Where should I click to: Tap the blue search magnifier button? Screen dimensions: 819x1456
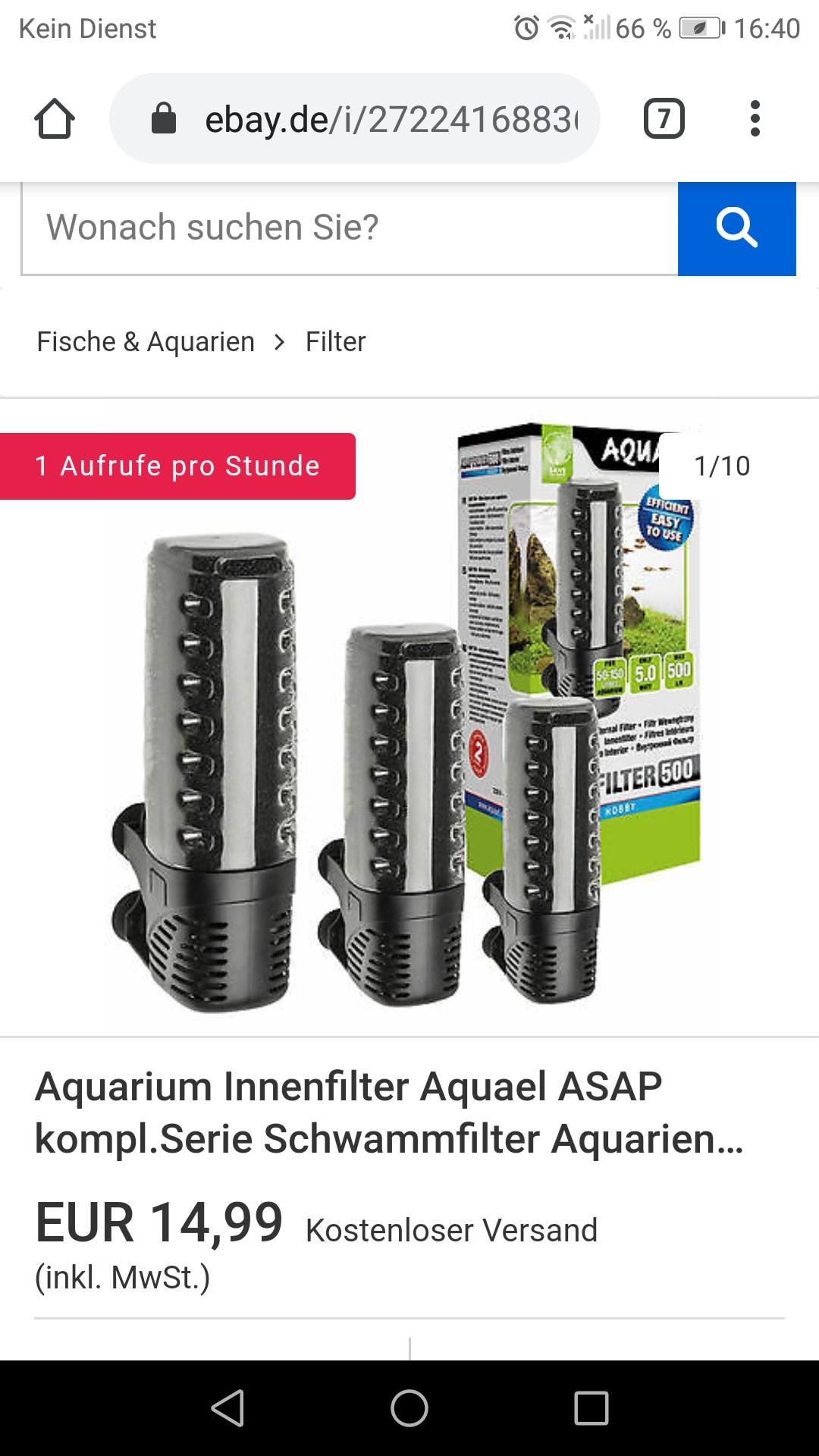click(736, 228)
